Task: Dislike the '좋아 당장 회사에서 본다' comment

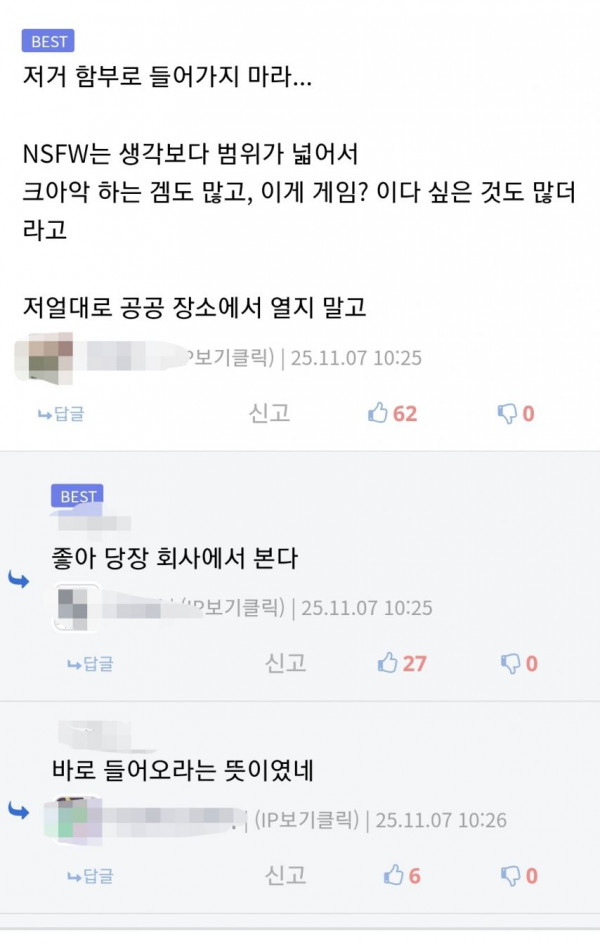Action: [x=518, y=662]
